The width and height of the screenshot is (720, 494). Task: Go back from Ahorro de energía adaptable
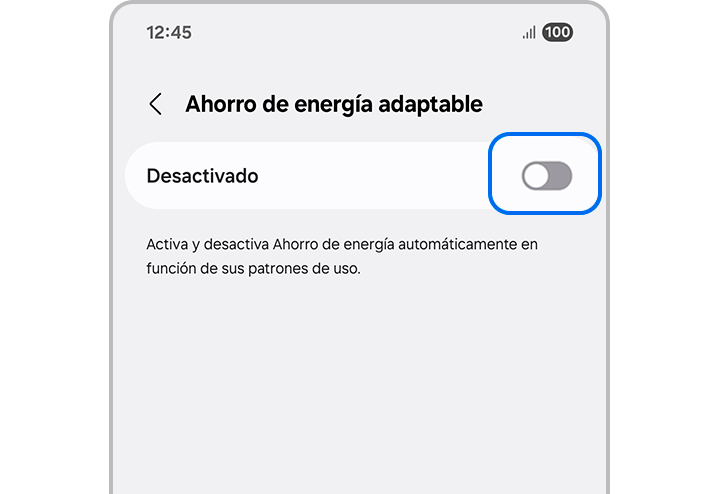point(155,104)
